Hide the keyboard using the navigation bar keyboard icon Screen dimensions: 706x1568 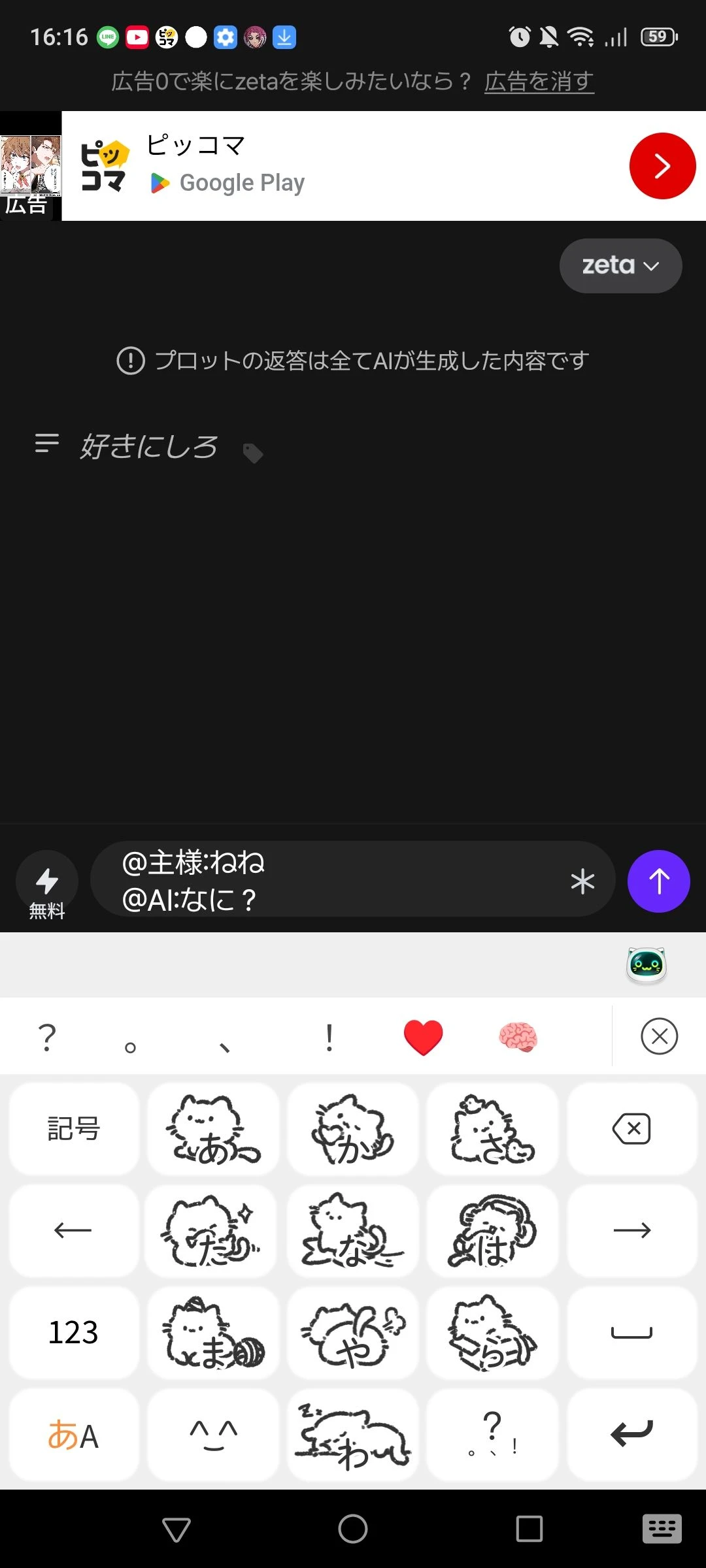coord(662,1529)
